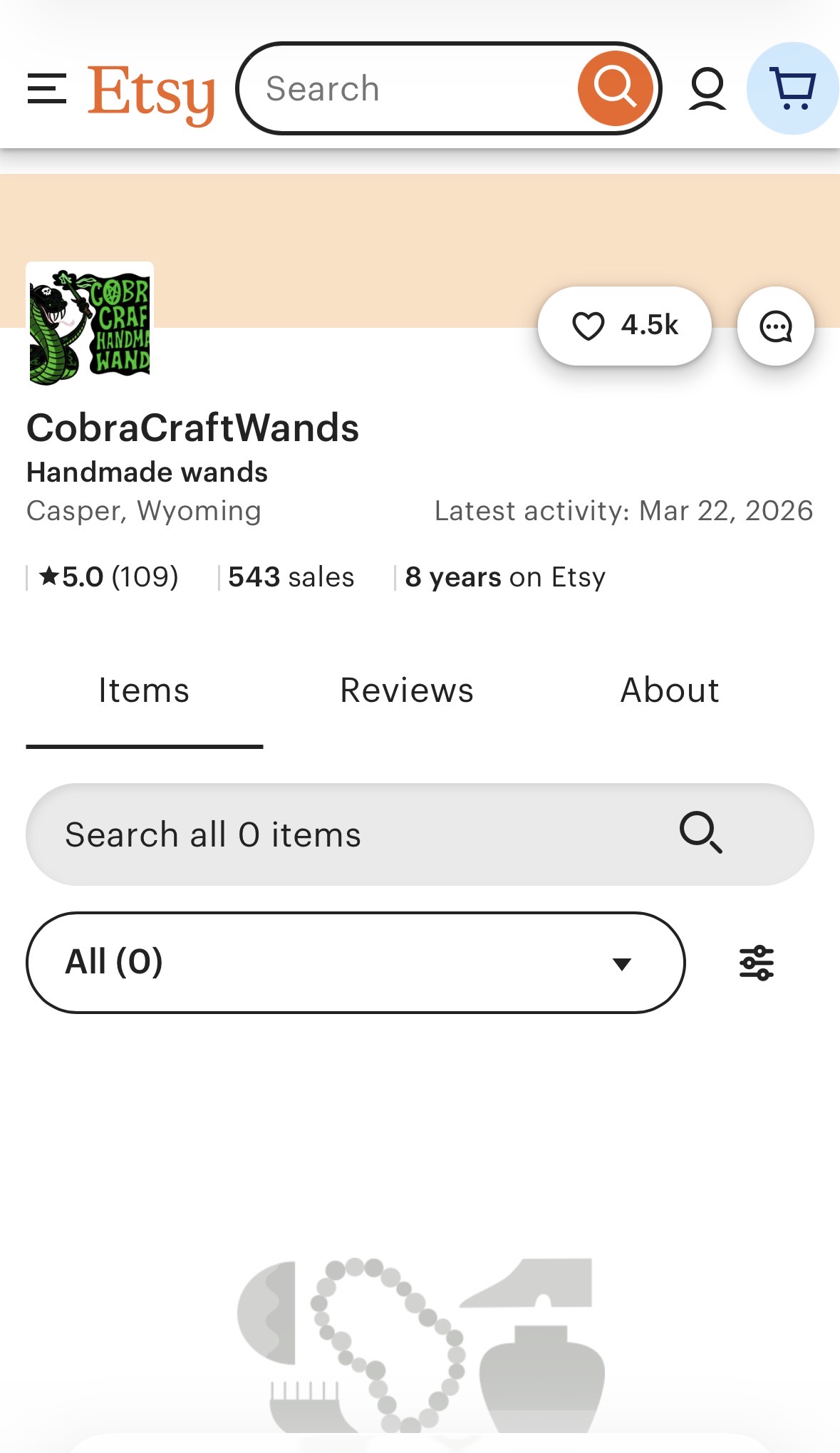Viewport: 840px width, 1453px height.
Task: Switch to the Reviews tab
Action: pos(407,690)
